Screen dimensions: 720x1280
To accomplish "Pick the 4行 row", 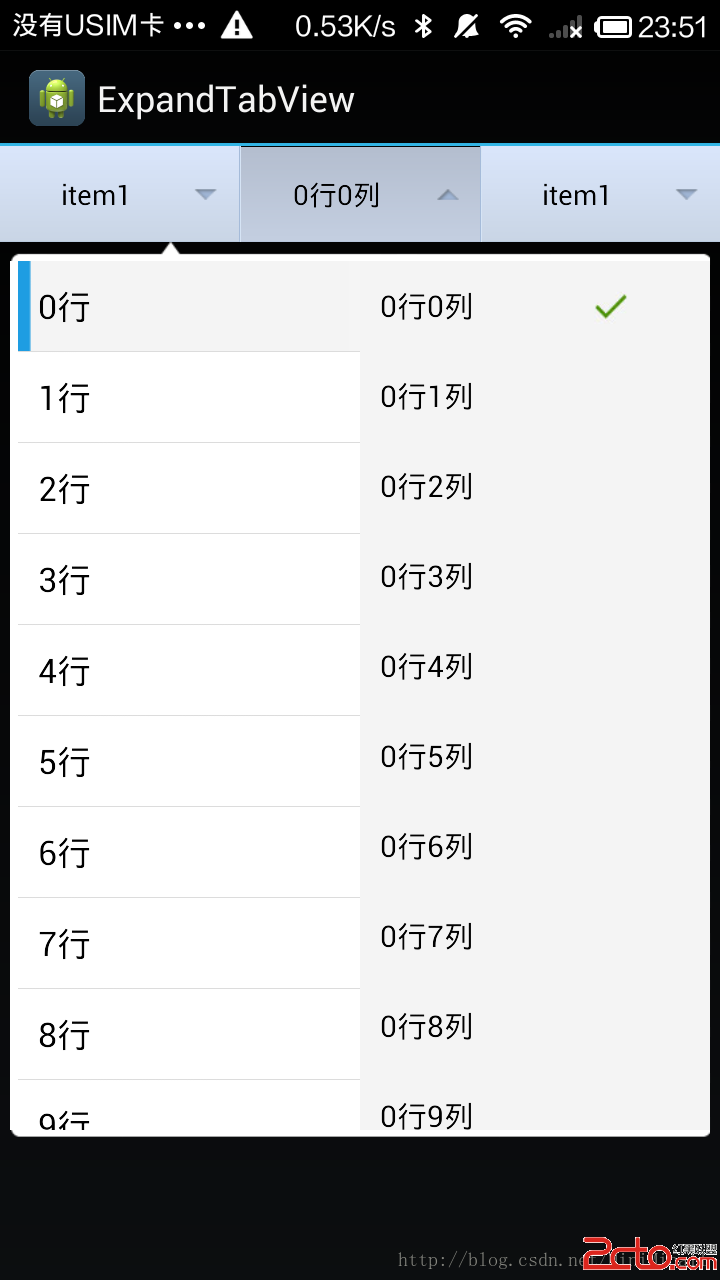I will [x=188, y=671].
